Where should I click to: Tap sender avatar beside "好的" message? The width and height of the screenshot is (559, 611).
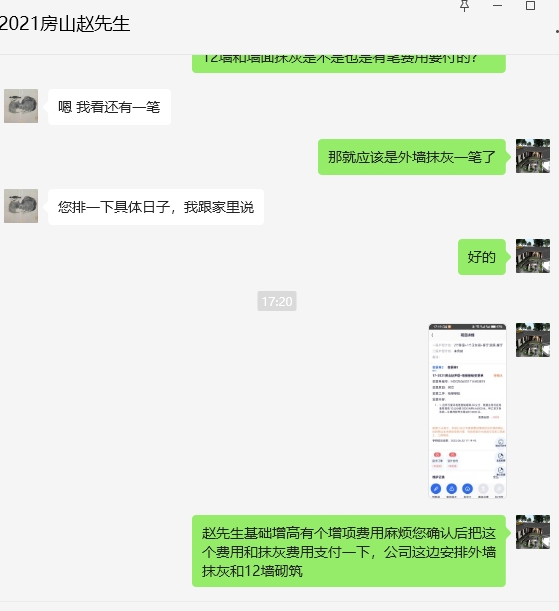pyautogui.click(x=533, y=256)
